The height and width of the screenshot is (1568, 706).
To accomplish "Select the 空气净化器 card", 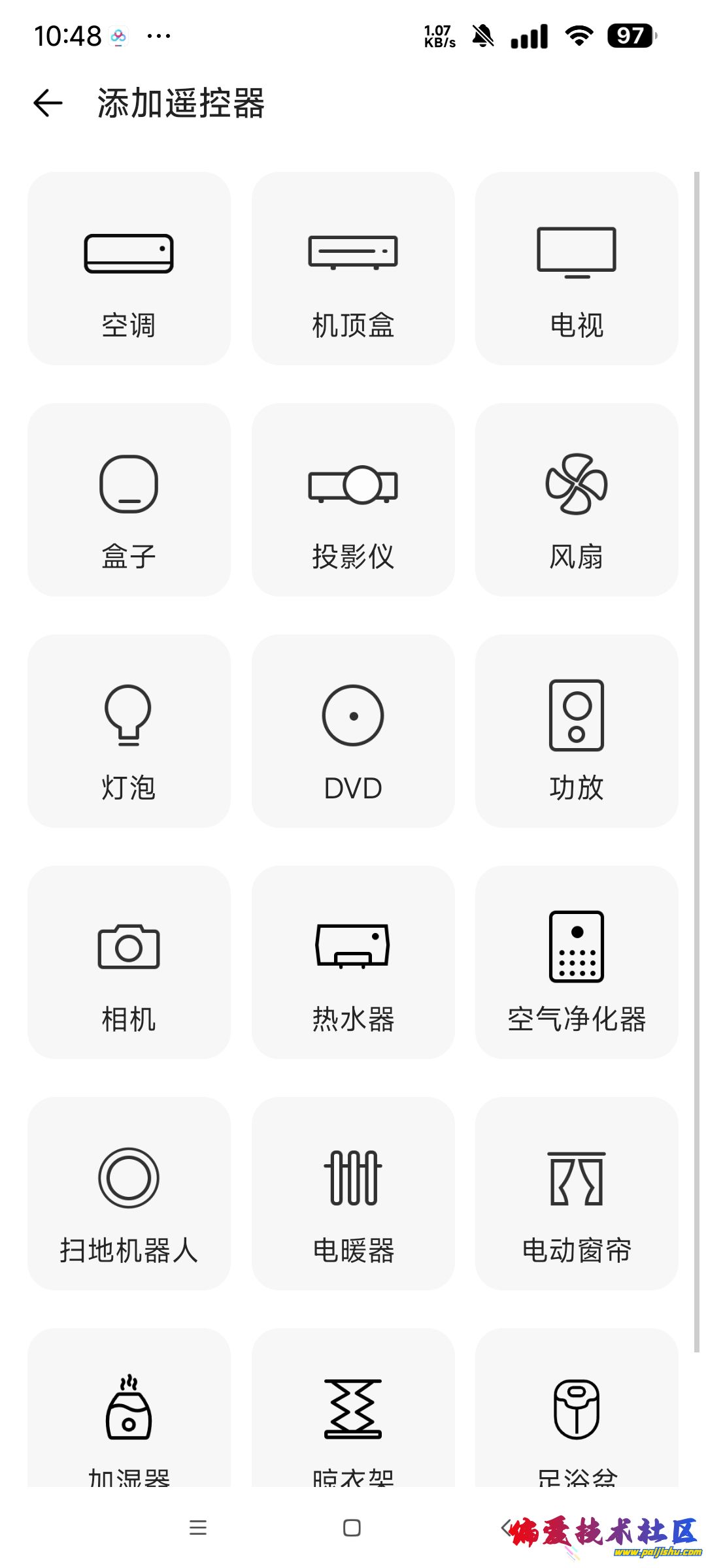I will click(577, 962).
